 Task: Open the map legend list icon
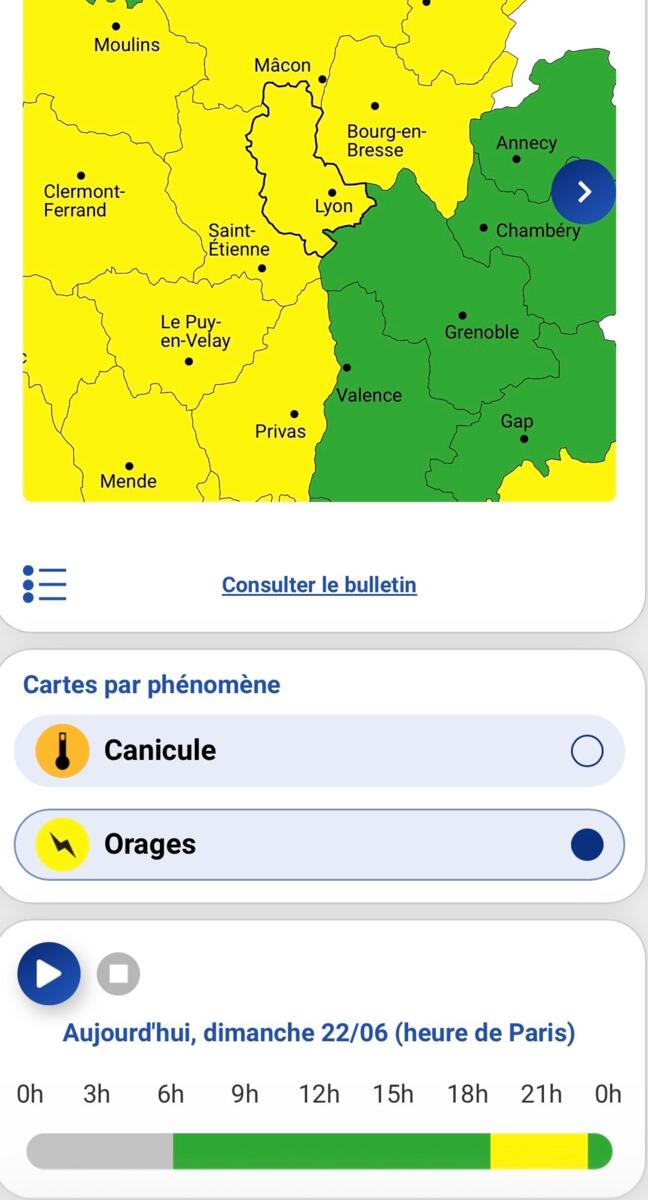click(x=45, y=584)
